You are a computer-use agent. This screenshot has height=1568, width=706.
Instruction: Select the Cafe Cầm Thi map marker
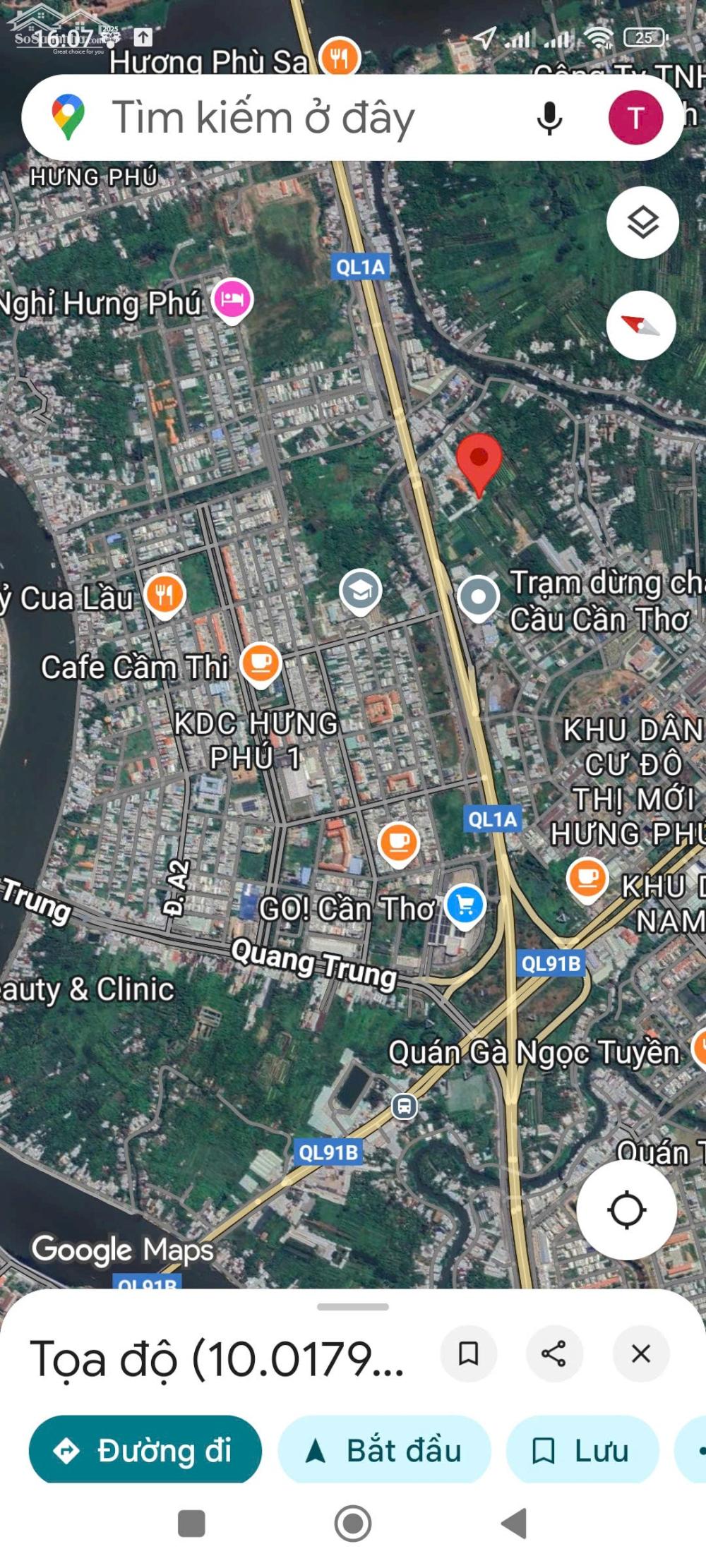click(261, 663)
